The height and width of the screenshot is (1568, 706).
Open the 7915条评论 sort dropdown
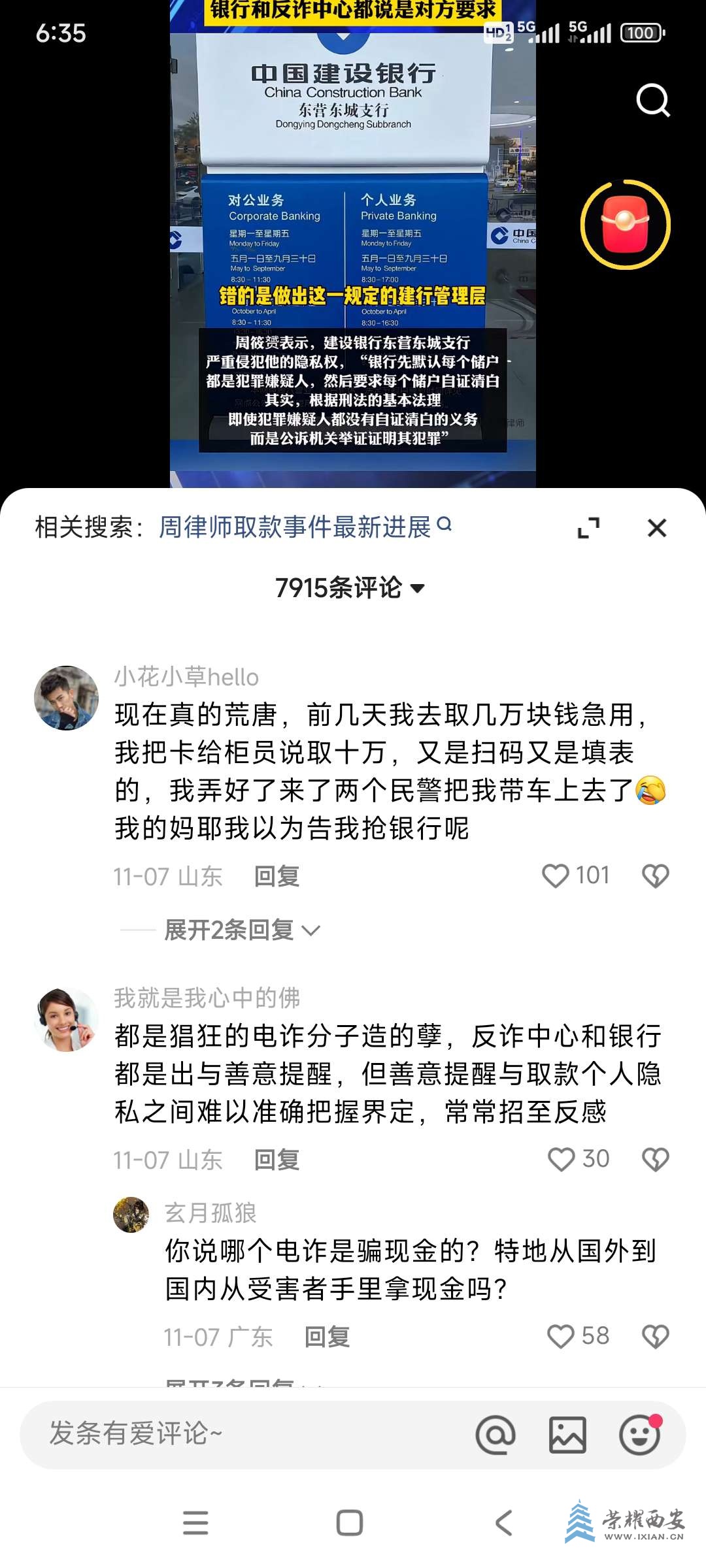coord(350,588)
